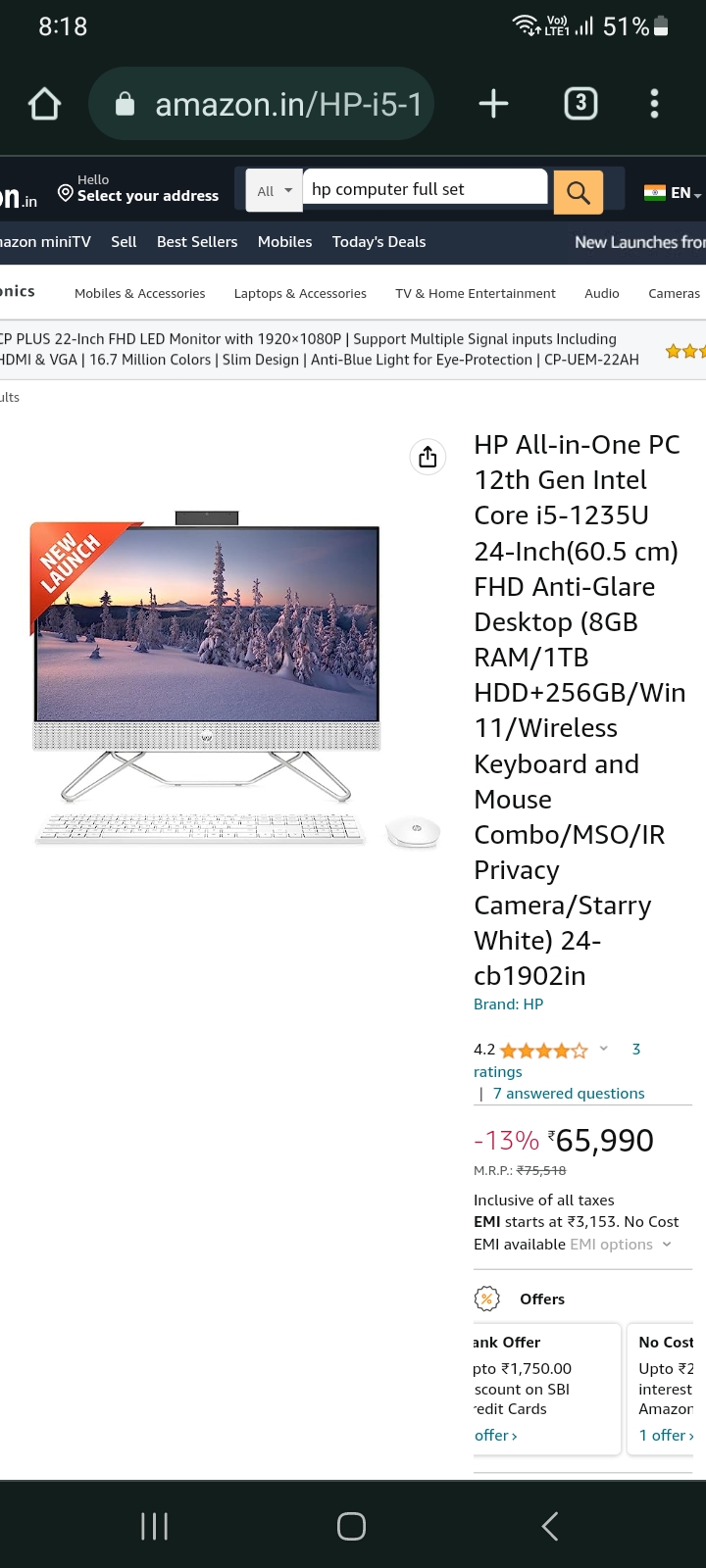This screenshot has height=1568, width=706.
Task: Tap the search field with hp computer full set
Action: 425,189
